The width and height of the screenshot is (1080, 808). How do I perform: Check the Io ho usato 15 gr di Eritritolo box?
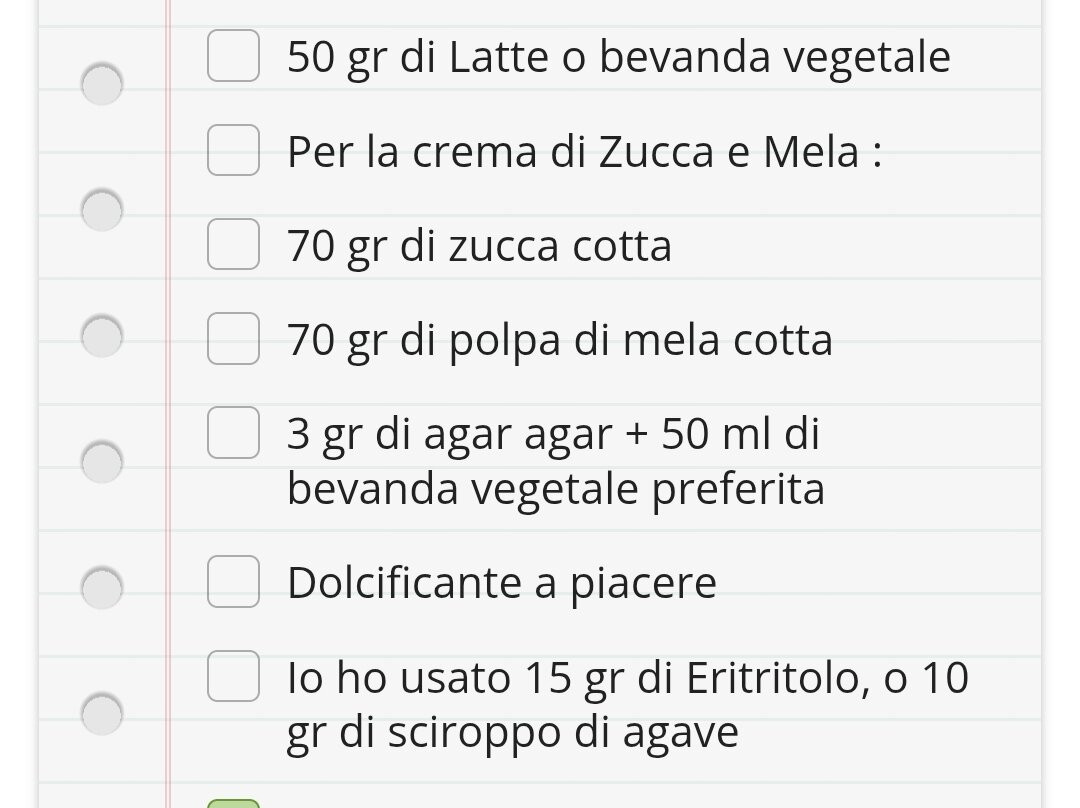click(x=233, y=676)
